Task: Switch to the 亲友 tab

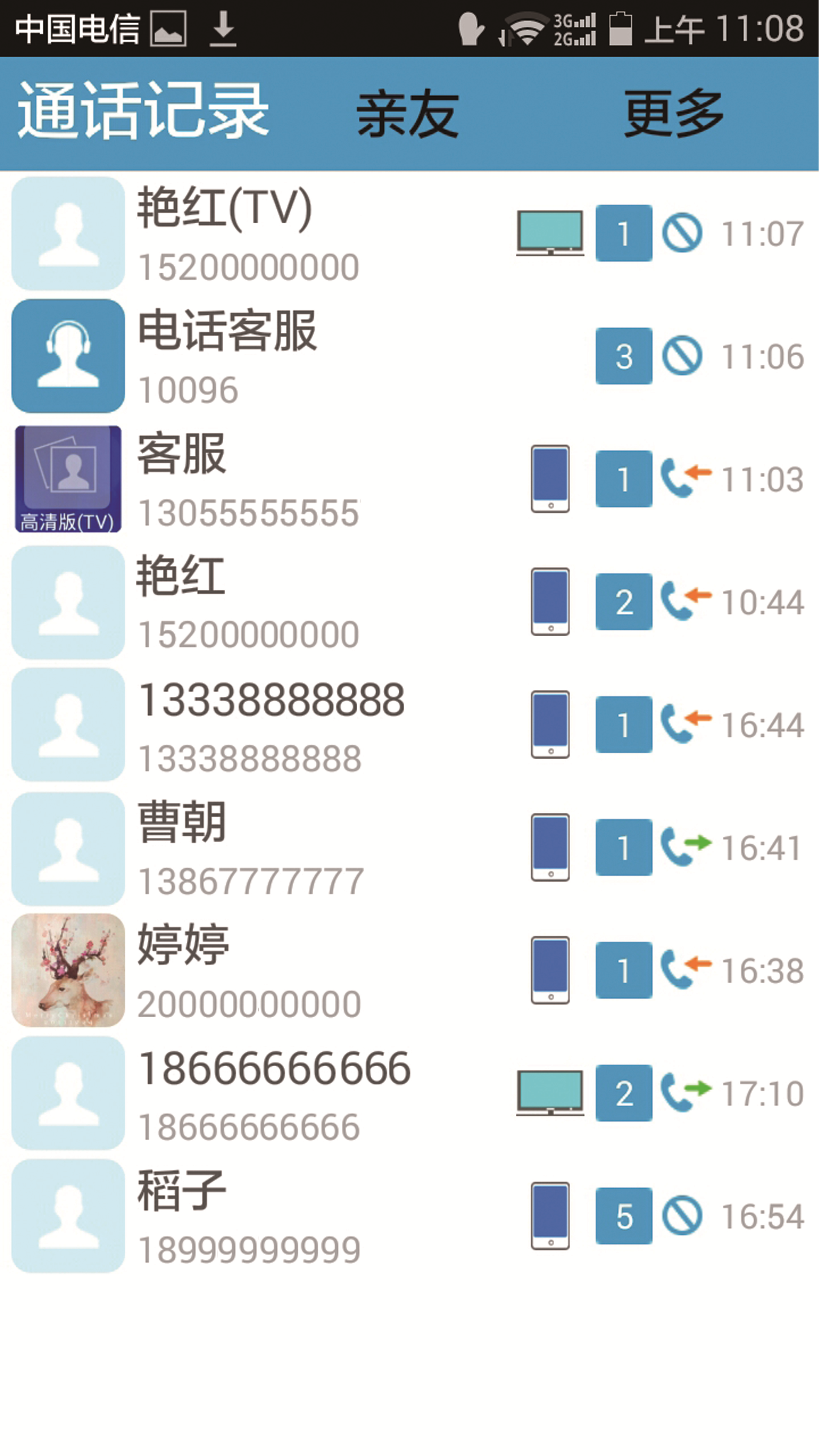Action: (x=407, y=114)
